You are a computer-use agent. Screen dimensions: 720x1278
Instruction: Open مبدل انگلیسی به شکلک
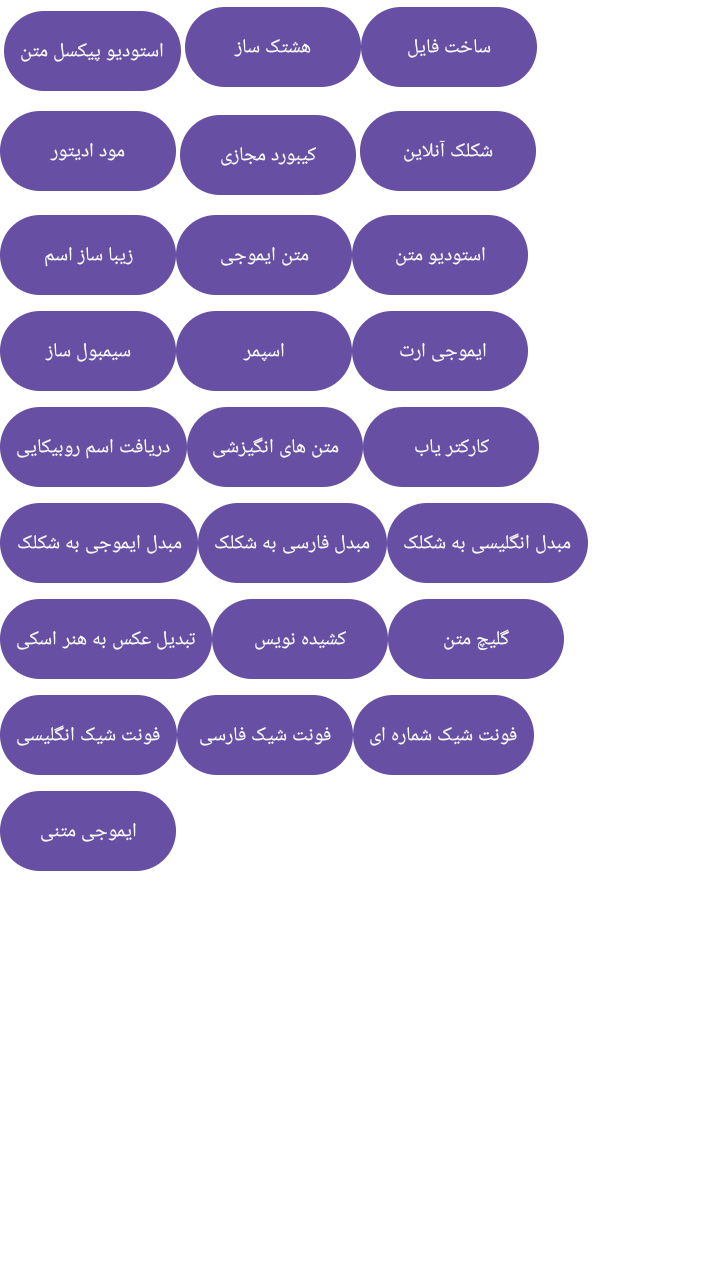click(487, 543)
